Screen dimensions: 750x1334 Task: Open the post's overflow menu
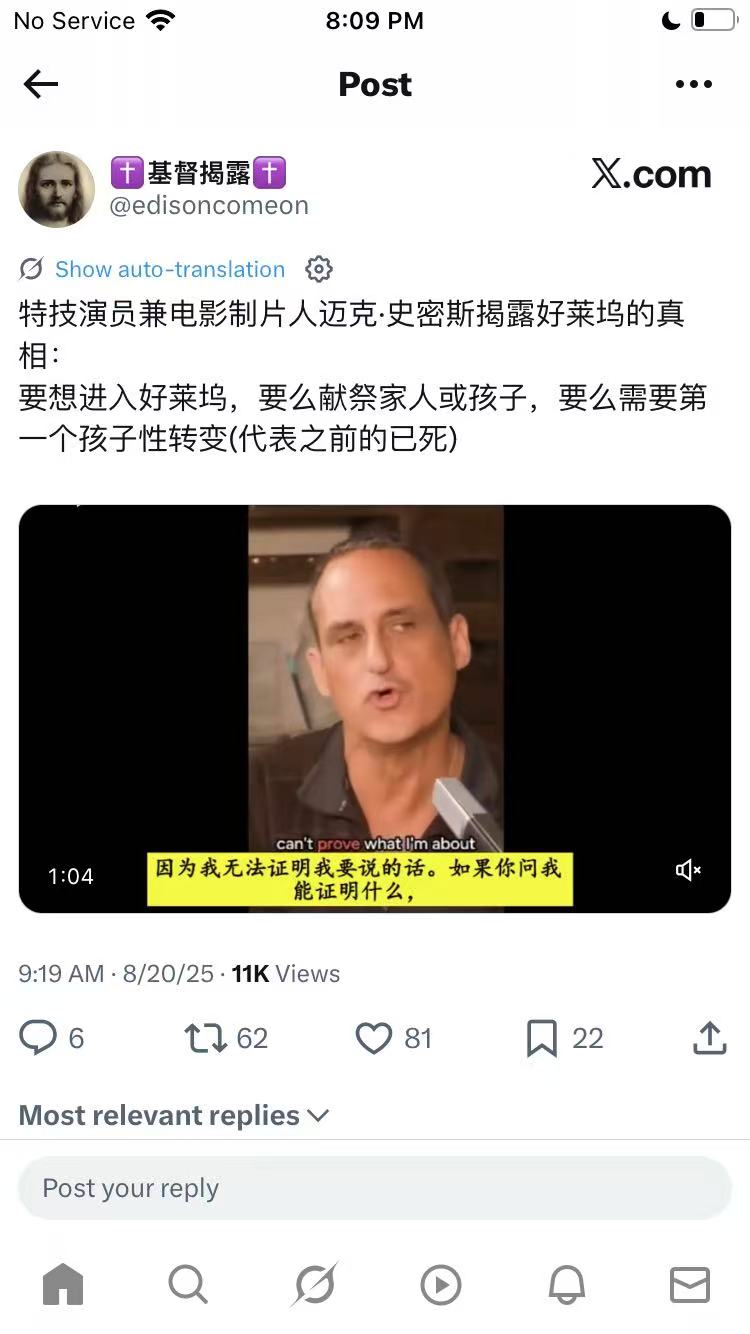tap(693, 85)
